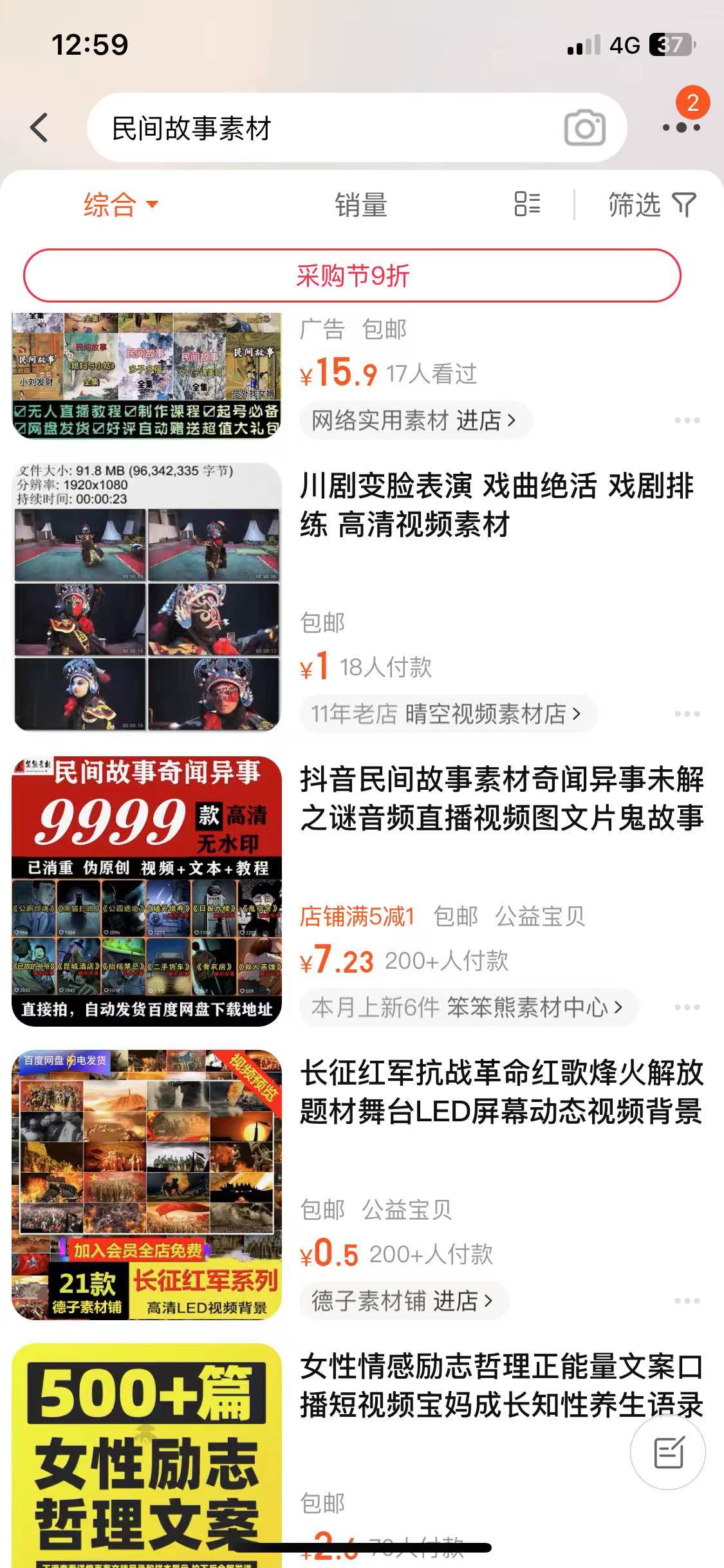The image size is (724, 1568).
Task: Switch to the 销量 sorting tab
Action: tap(360, 205)
